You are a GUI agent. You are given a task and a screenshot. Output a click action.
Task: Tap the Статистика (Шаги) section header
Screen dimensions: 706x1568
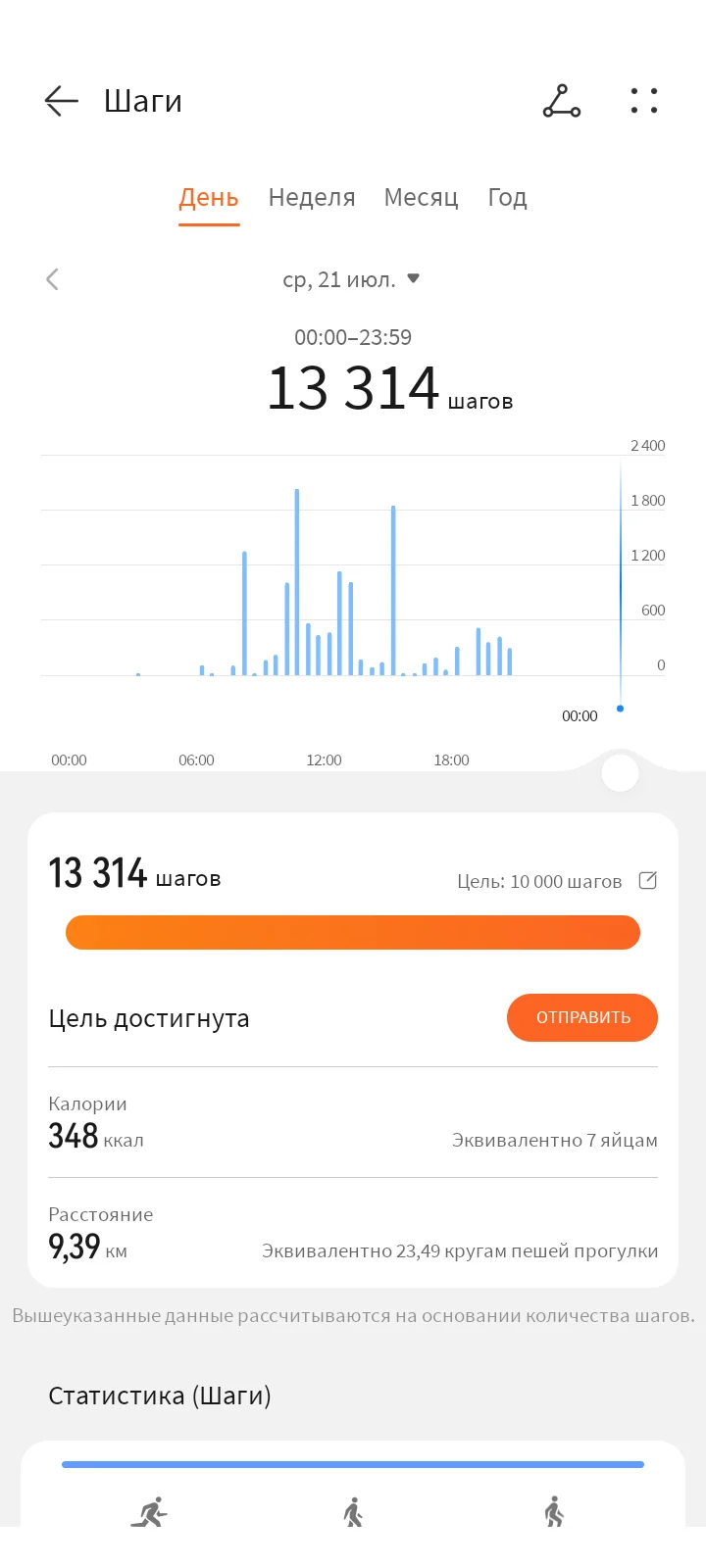tap(160, 1395)
